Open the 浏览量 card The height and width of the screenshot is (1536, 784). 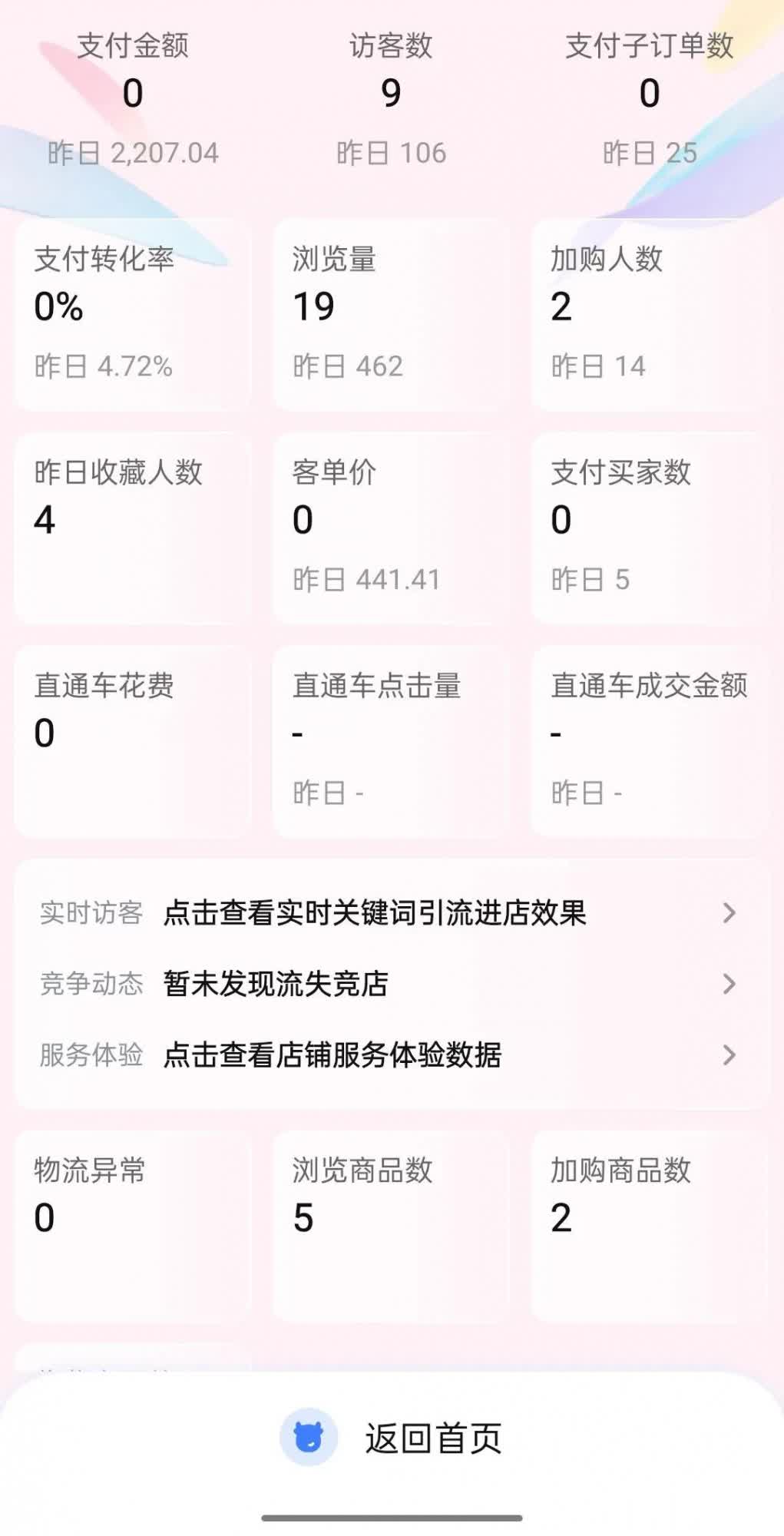[391, 315]
